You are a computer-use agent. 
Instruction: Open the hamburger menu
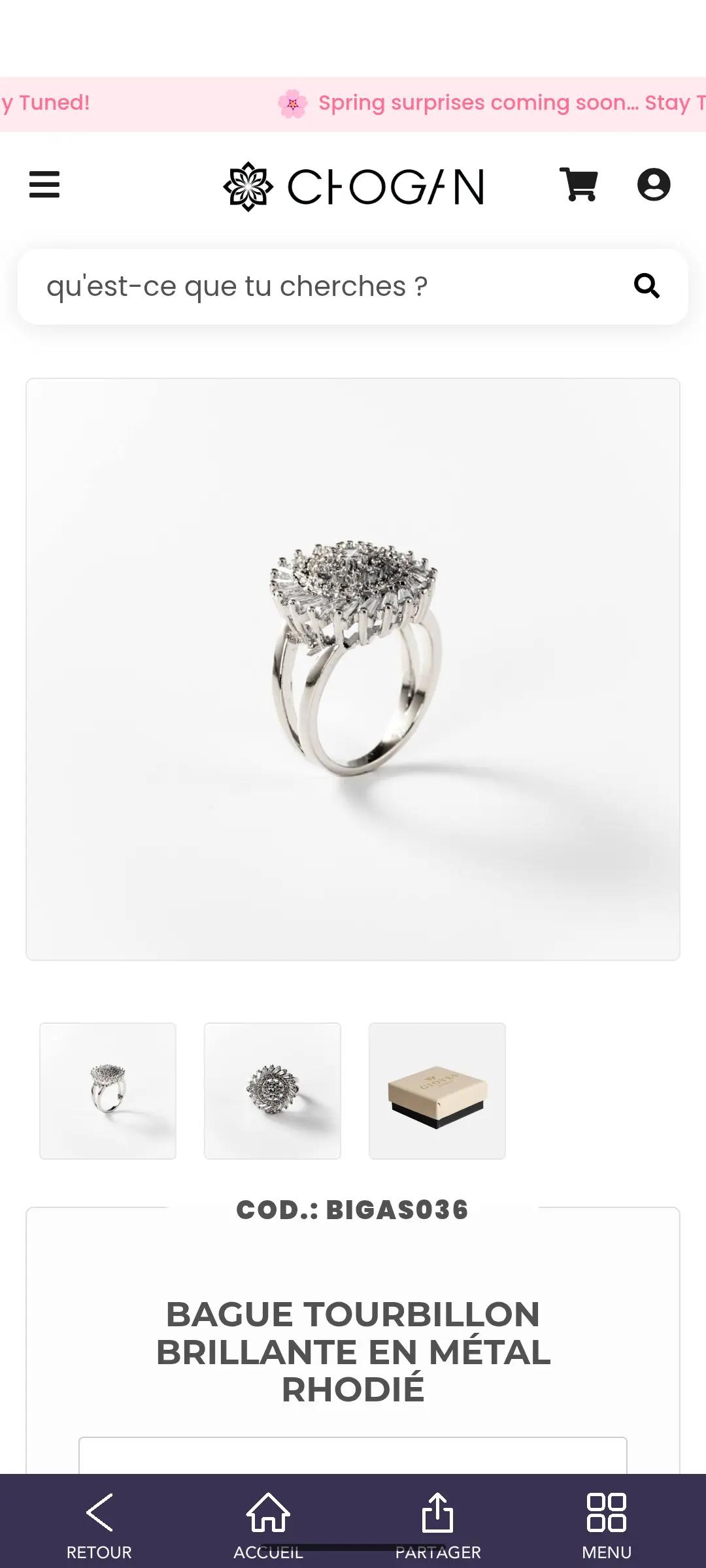click(44, 185)
